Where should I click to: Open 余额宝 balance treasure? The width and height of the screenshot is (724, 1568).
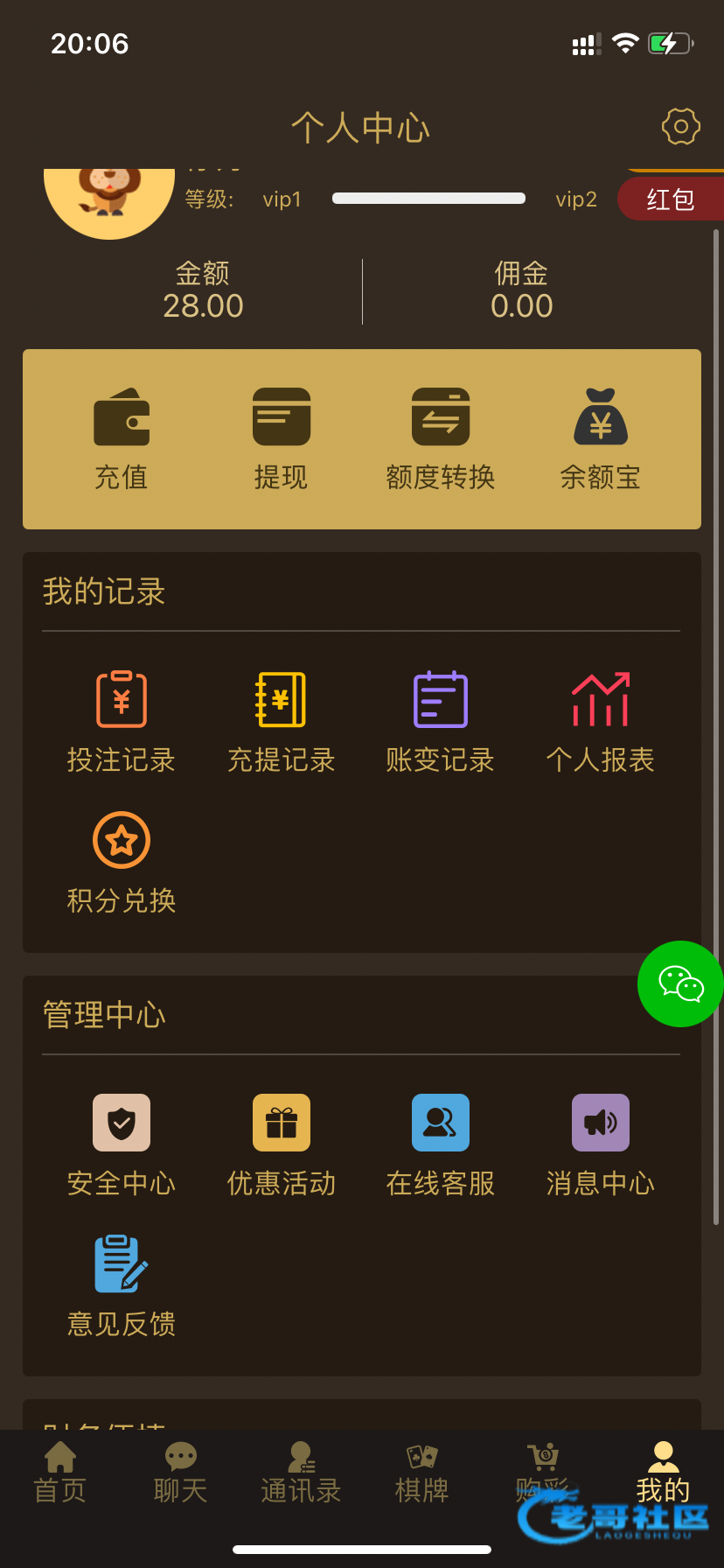tap(600, 438)
